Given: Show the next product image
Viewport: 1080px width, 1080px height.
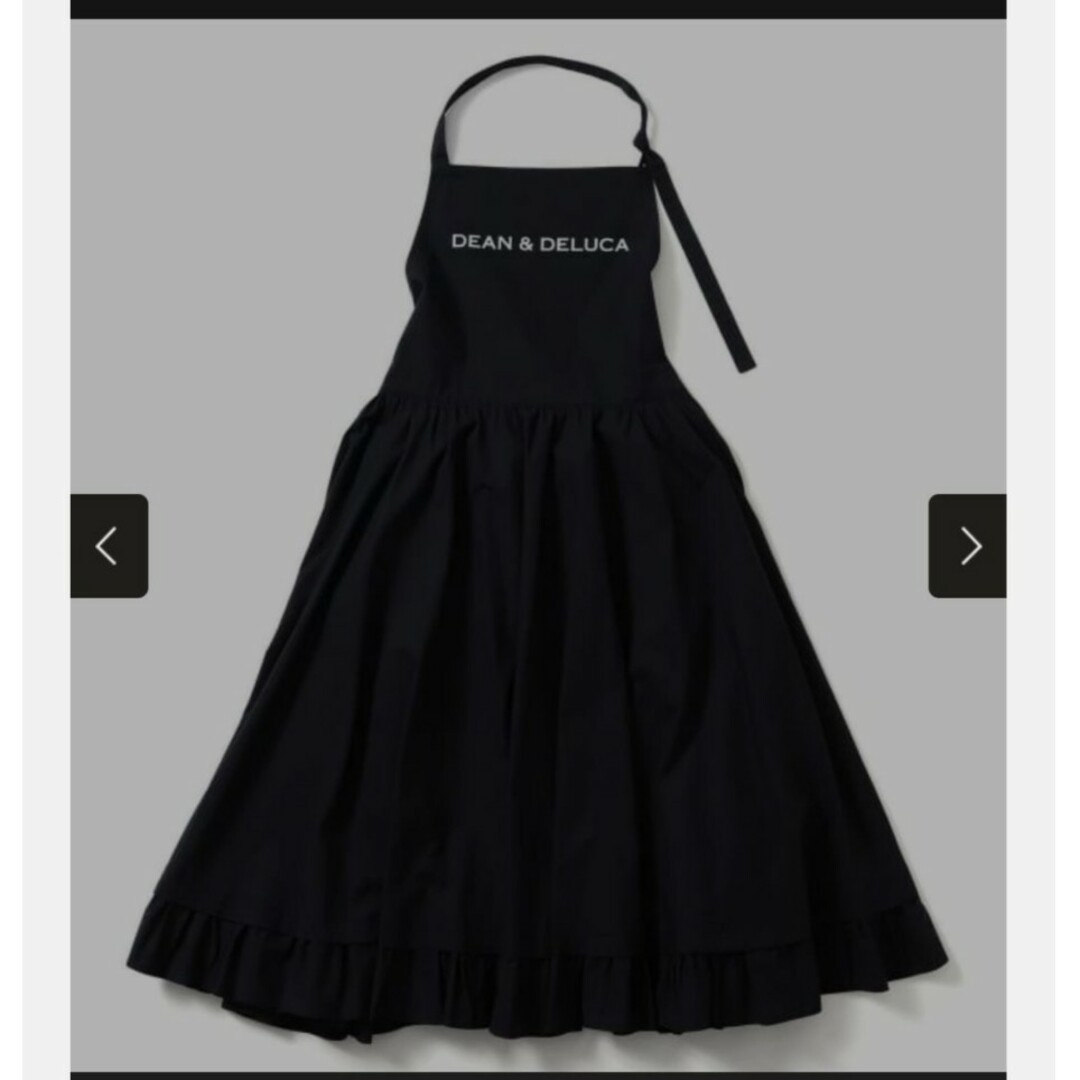Looking at the screenshot, I should [967, 546].
